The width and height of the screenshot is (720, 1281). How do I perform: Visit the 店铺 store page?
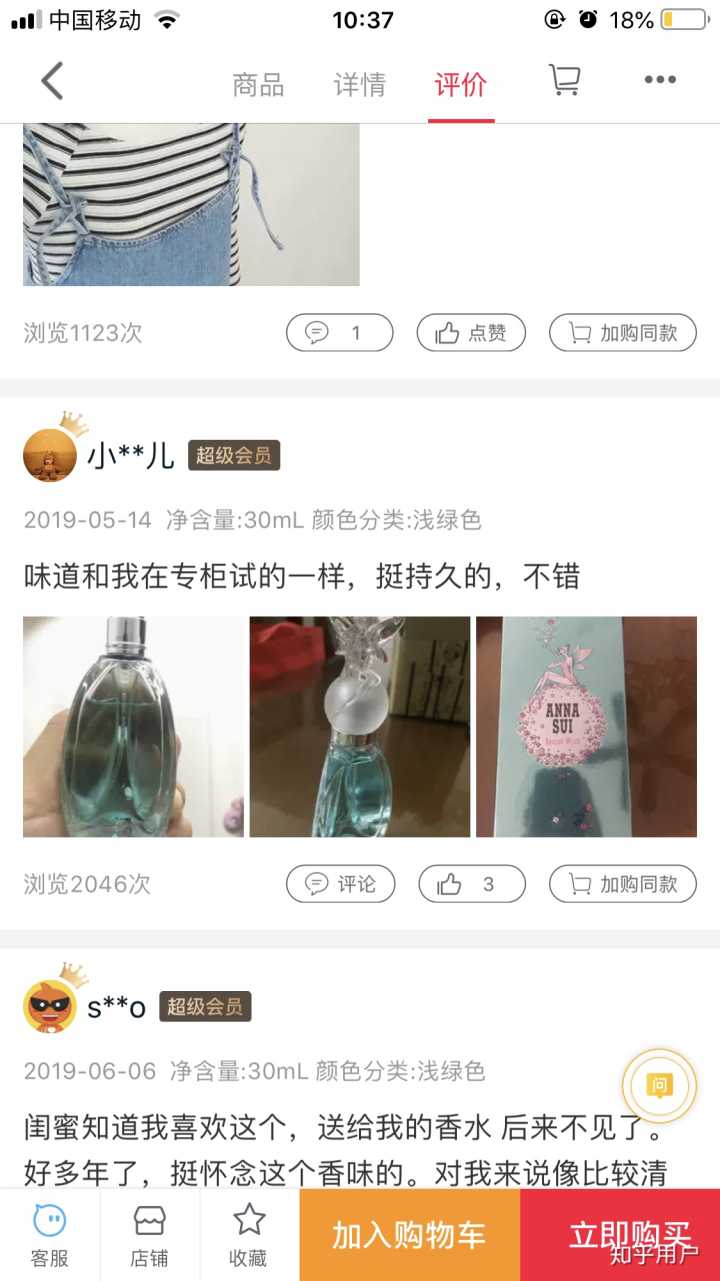(149, 1235)
